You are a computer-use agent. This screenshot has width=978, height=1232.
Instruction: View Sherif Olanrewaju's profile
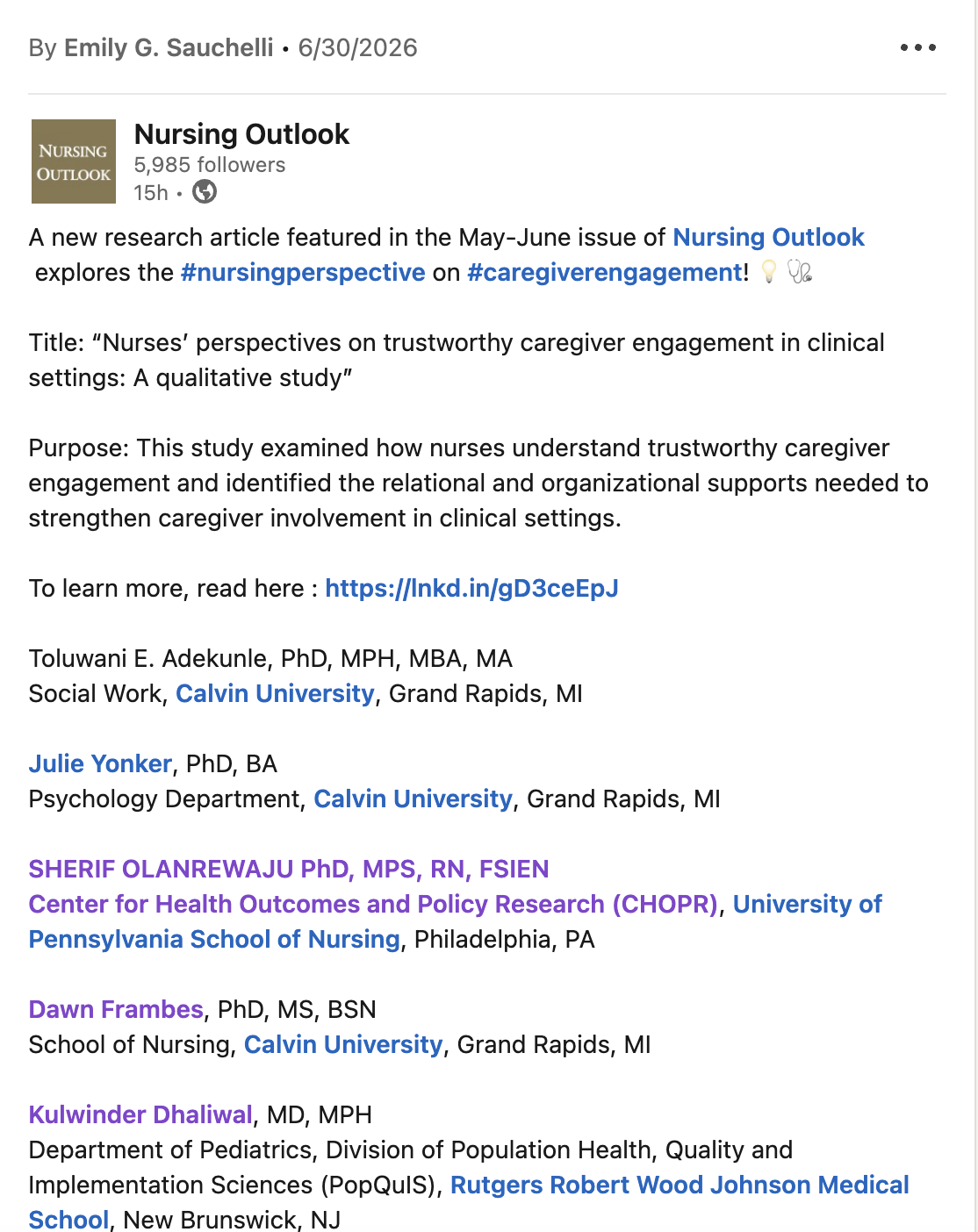point(289,869)
